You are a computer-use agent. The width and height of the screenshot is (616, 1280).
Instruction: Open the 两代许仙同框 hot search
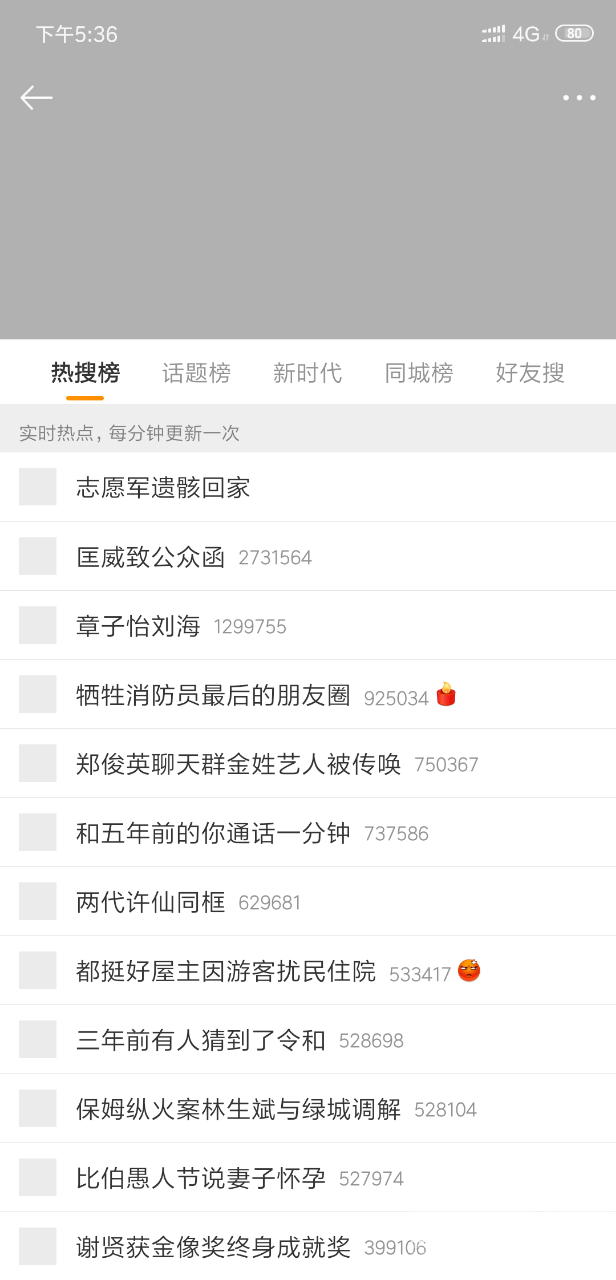(x=151, y=902)
